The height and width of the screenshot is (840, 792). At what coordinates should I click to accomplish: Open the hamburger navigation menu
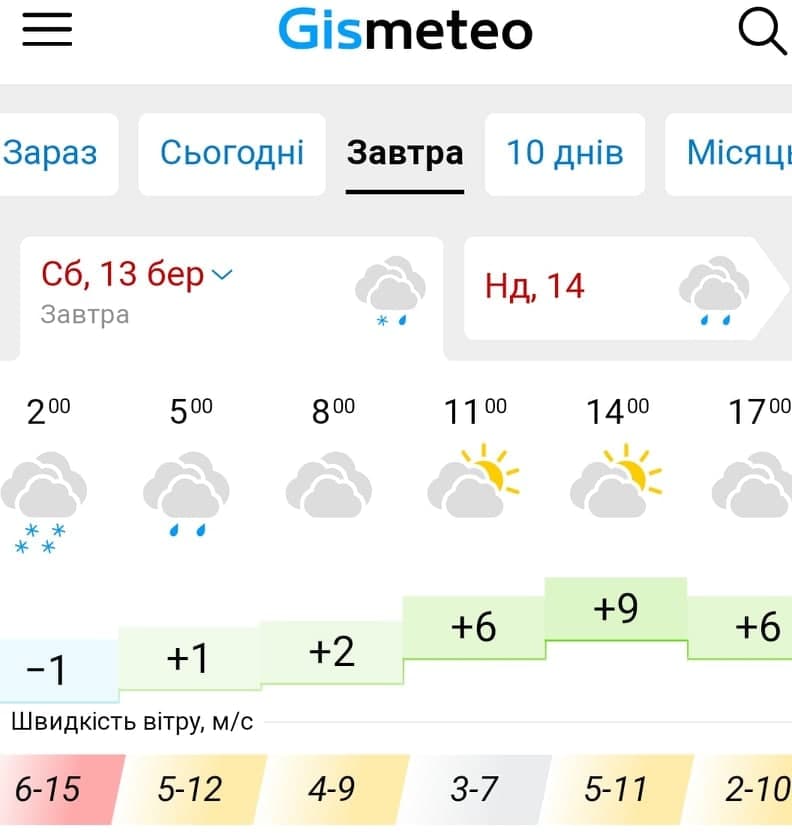[x=47, y=30]
